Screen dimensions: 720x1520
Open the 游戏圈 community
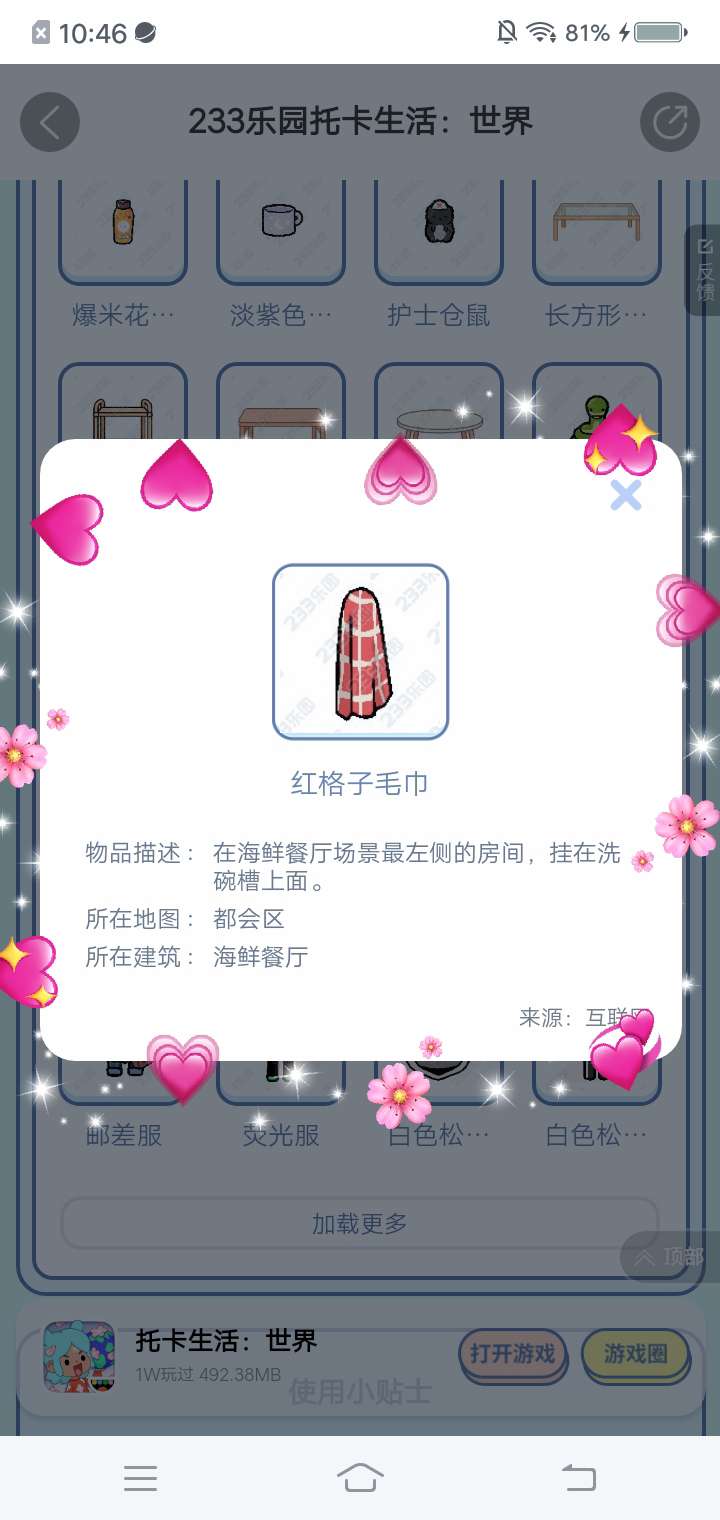pos(636,1354)
